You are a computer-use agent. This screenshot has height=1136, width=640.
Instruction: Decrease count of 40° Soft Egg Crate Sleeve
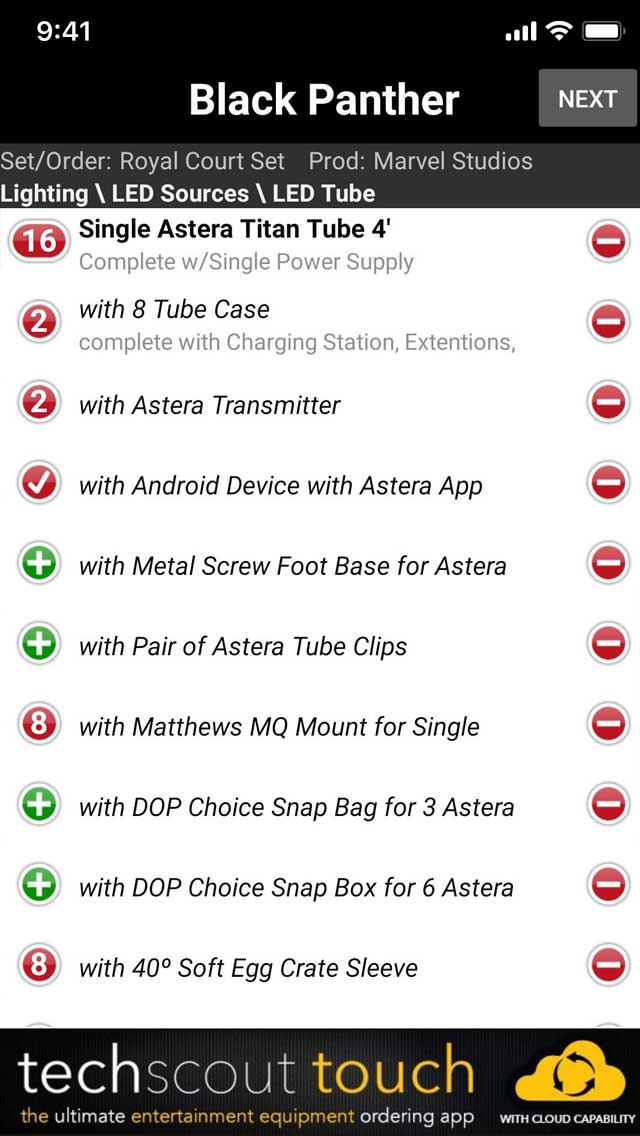click(608, 965)
